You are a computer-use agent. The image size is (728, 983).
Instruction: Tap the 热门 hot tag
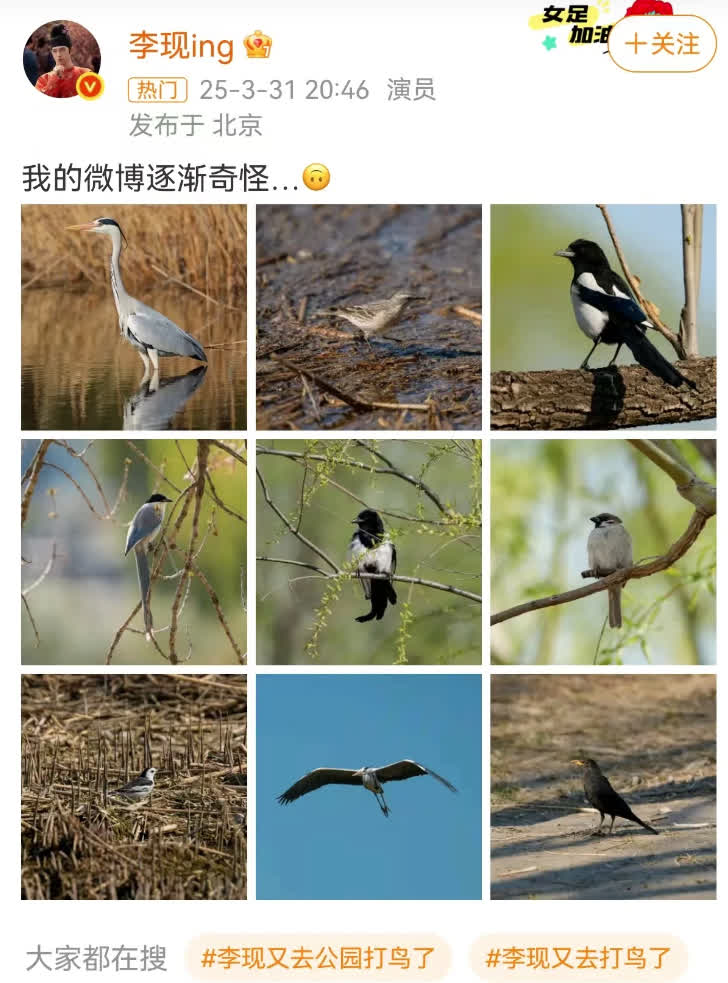click(x=158, y=90)
